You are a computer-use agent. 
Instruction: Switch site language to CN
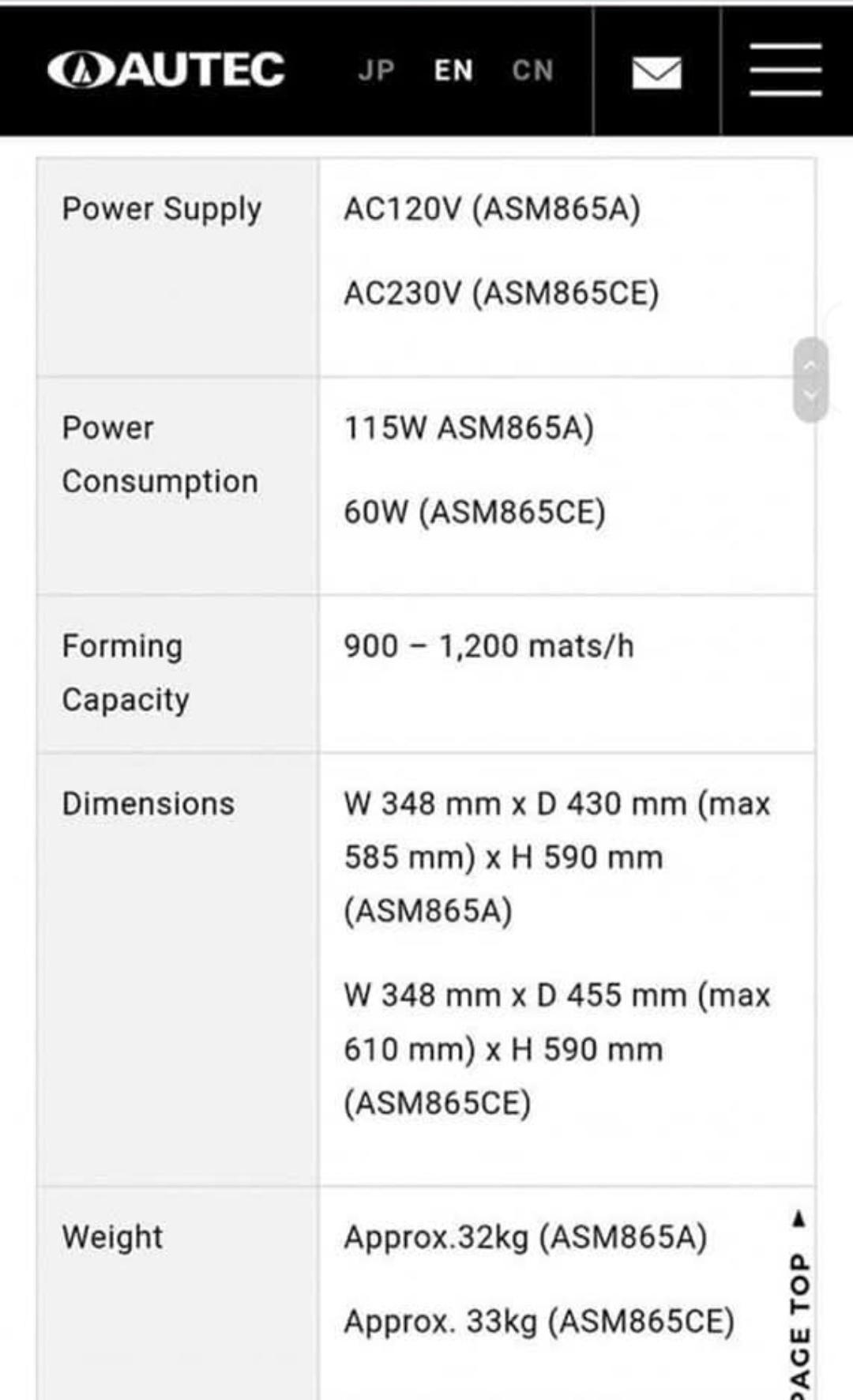tap(532, 71)
